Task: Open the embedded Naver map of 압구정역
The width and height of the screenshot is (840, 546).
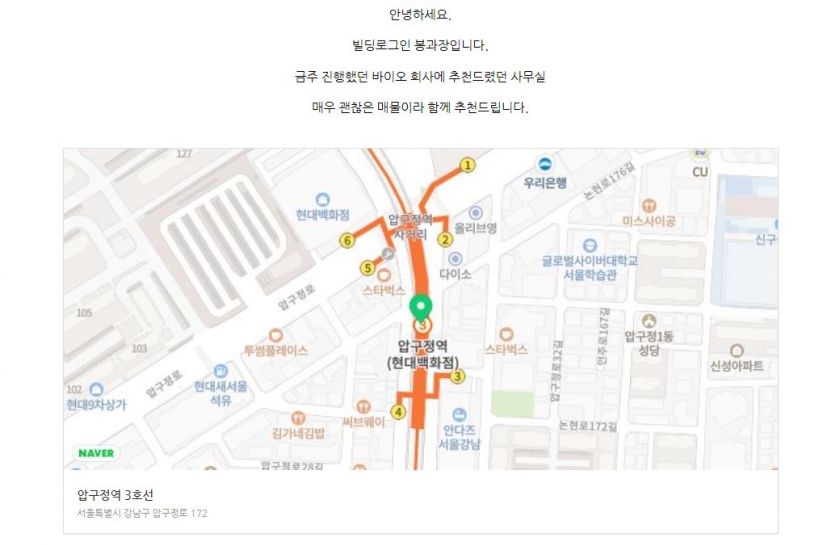Action: pyautogui.click(x=420, y=309)
